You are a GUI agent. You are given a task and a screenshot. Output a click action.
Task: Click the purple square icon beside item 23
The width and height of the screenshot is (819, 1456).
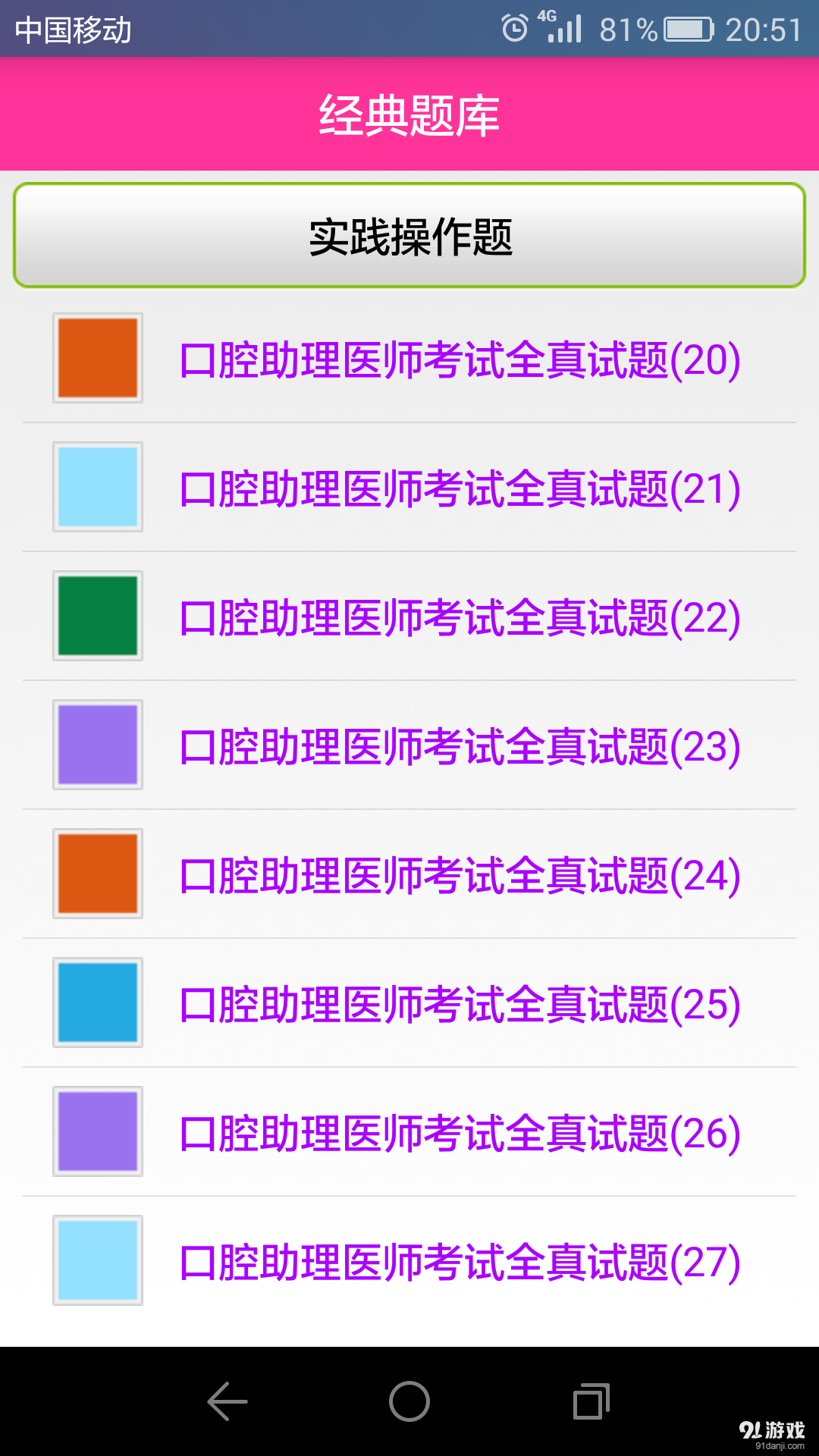click(97, 744)
